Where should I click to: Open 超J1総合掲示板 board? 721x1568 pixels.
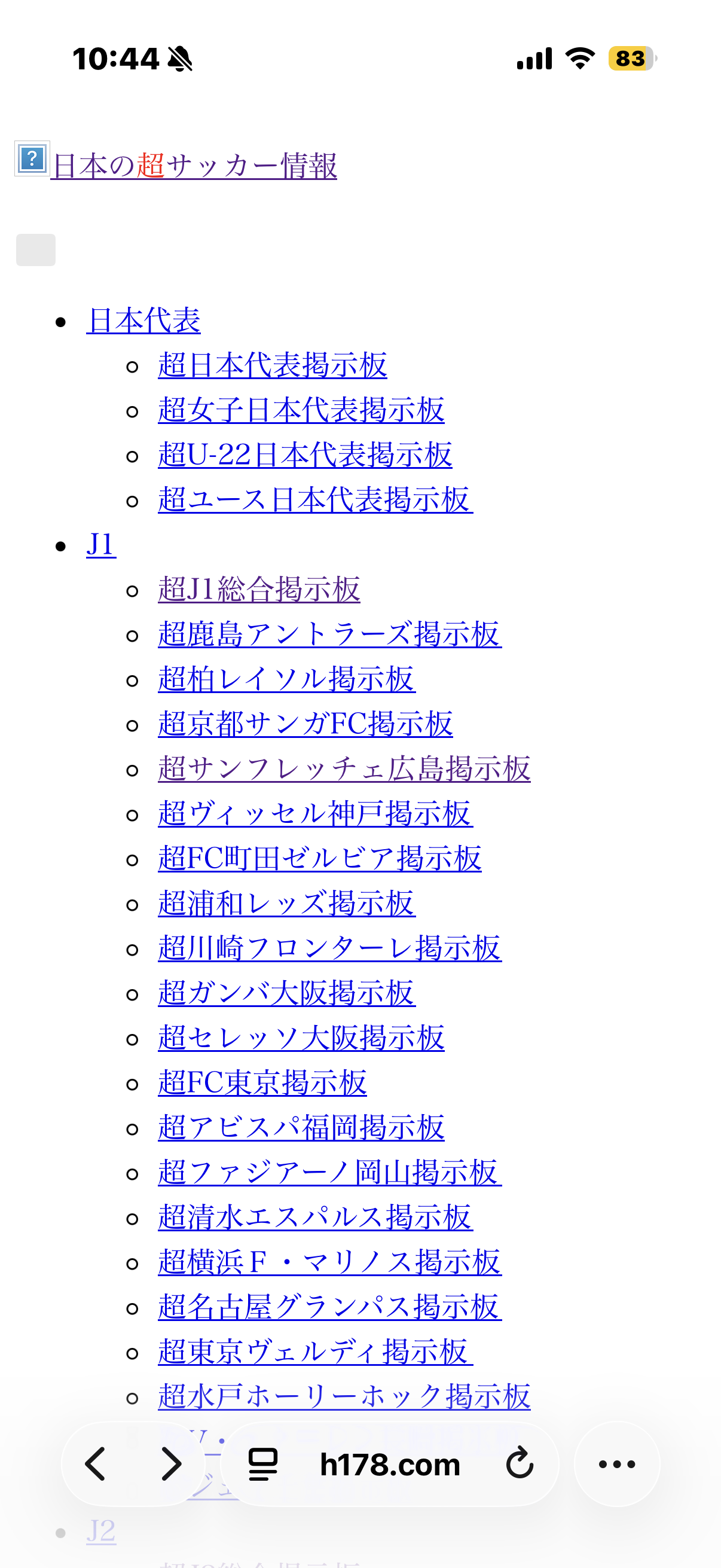point(259,589)
